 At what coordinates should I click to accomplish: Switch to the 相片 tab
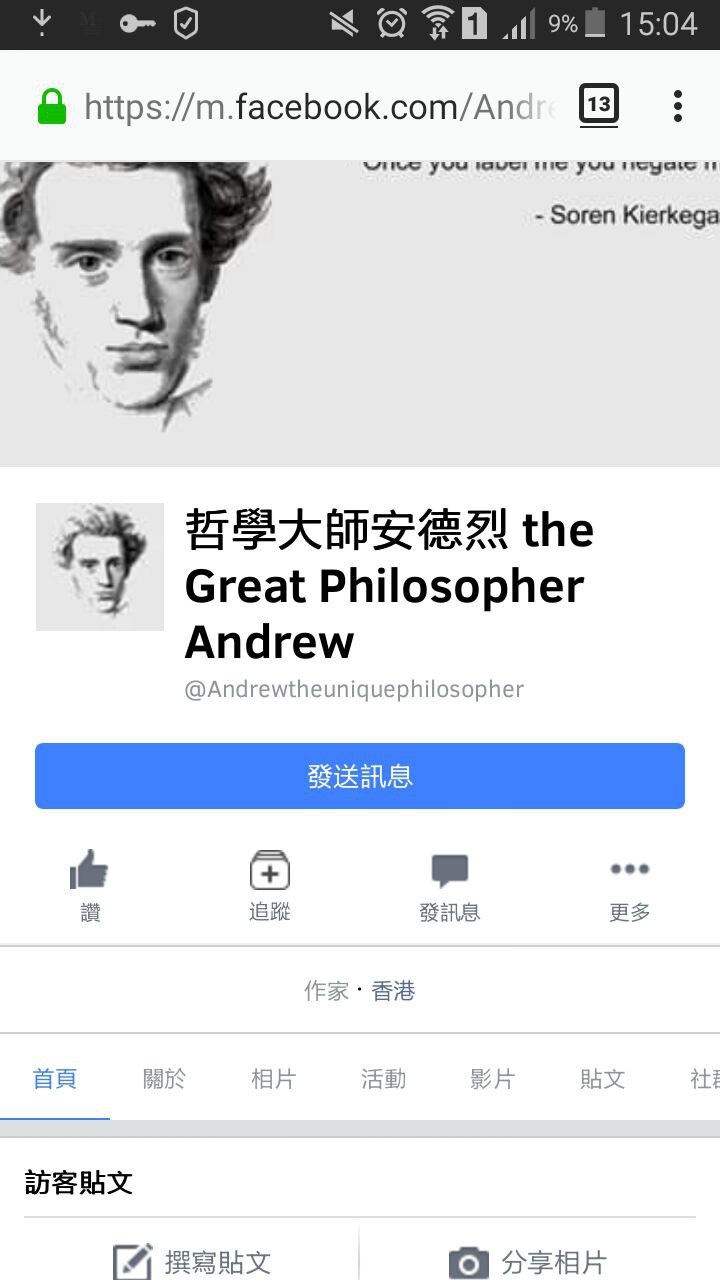pos(273,1079)
